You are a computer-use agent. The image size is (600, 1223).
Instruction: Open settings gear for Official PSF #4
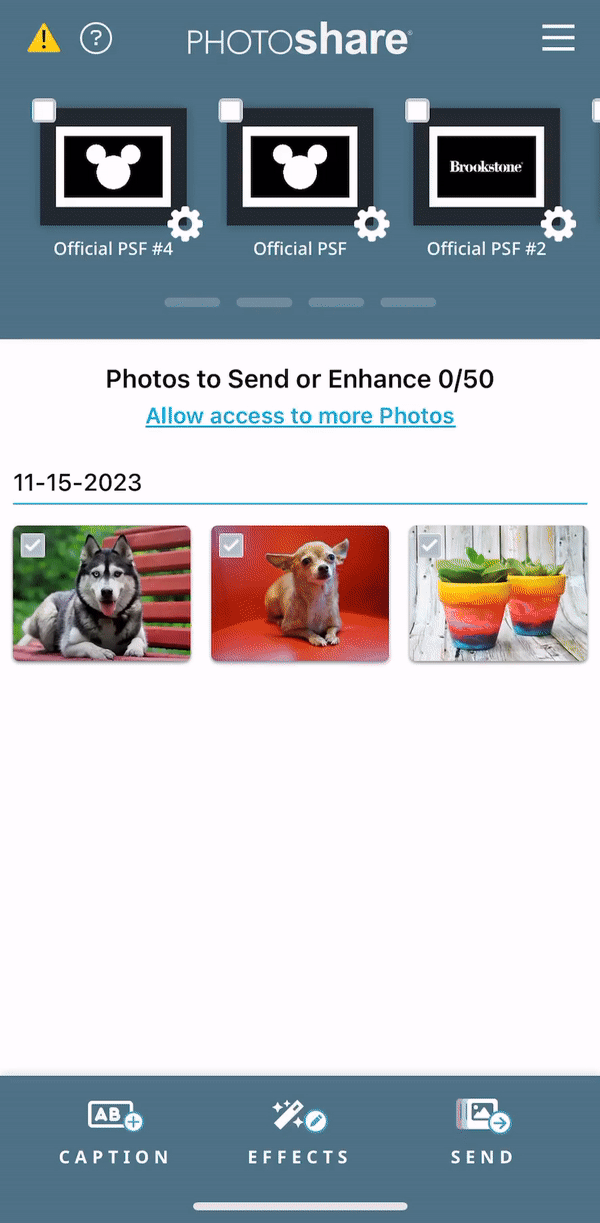(185, 224)
